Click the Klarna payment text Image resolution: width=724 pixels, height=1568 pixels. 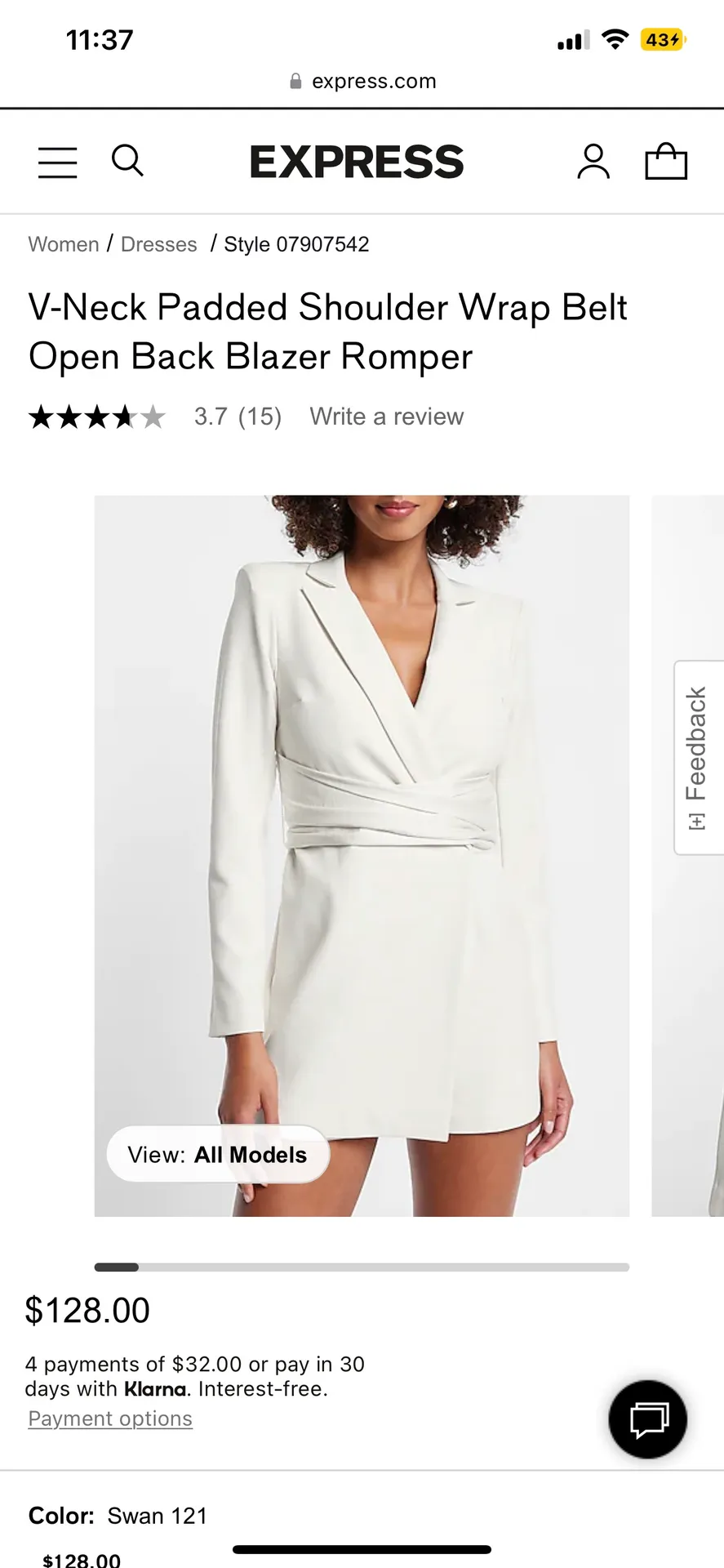pyautogui.click(x=154, y=1389)
